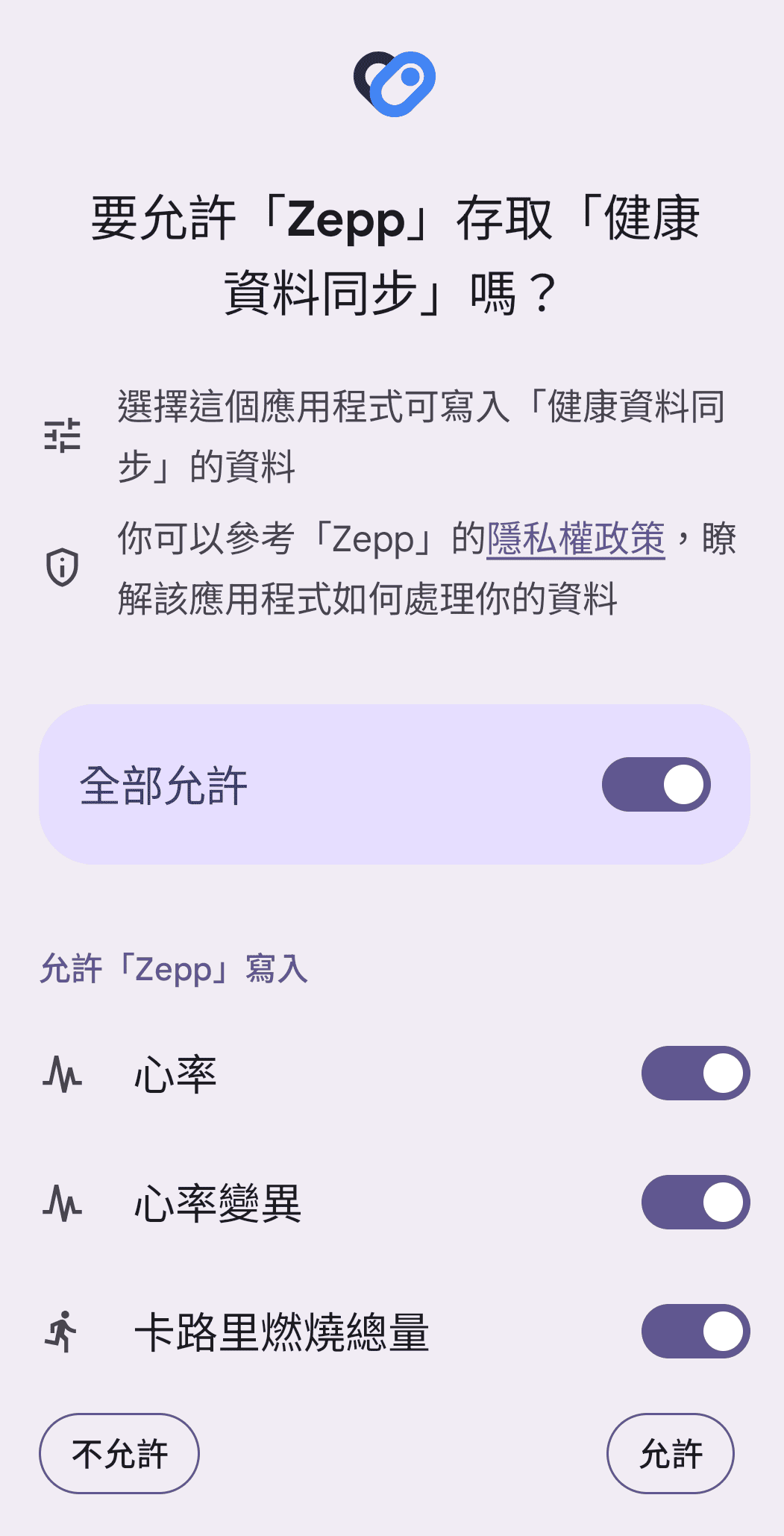Viewport: 784px width, 1536px height.
Task: Open the 隱私權政策 link
Action: (x=576, y=542)
